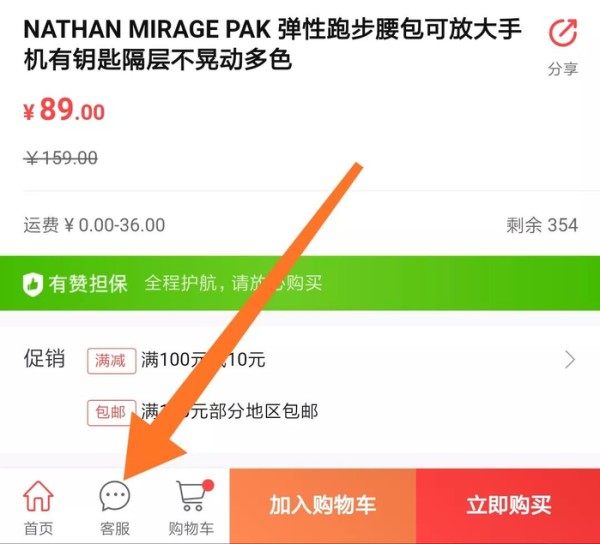600x544 pixels.
Task: Contact 客服 customer service
Action: [115, 506]
